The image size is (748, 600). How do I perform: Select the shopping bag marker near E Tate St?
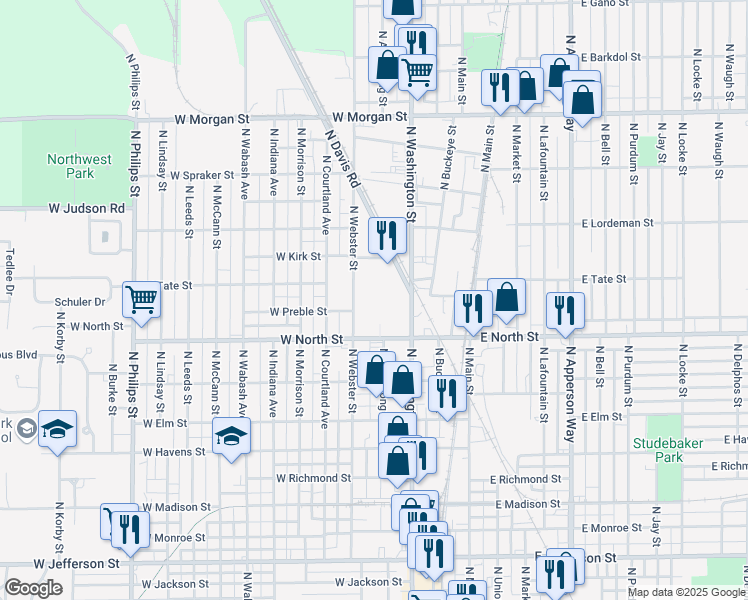point(507,300)
